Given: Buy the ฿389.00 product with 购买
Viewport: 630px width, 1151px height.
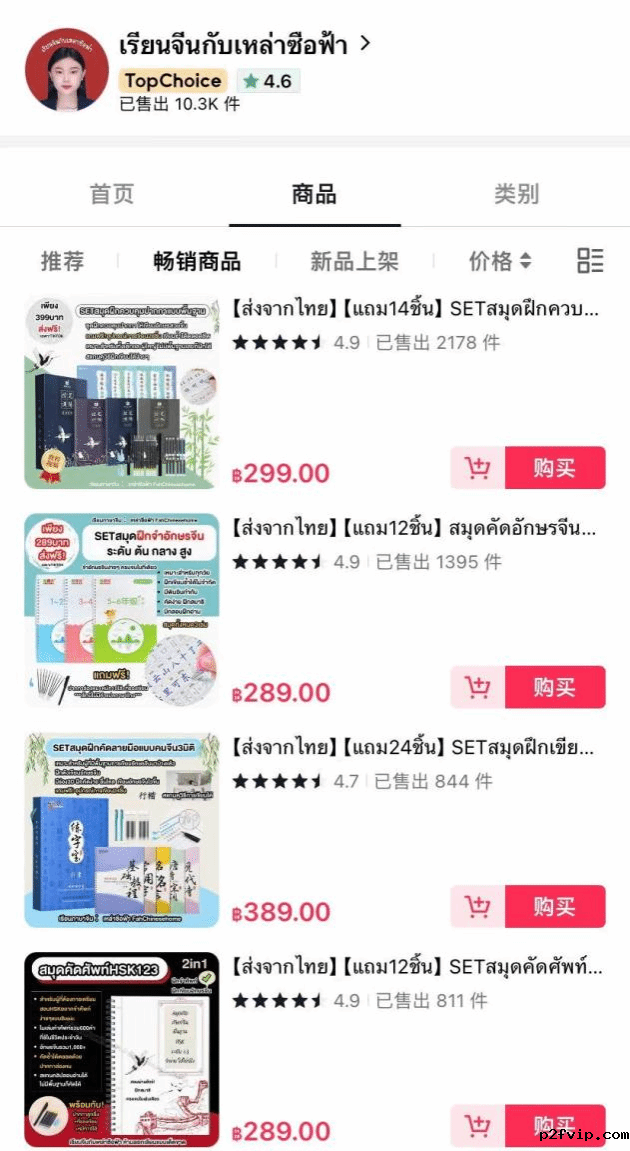Looking at the screenshot, I should coord(555,906).
